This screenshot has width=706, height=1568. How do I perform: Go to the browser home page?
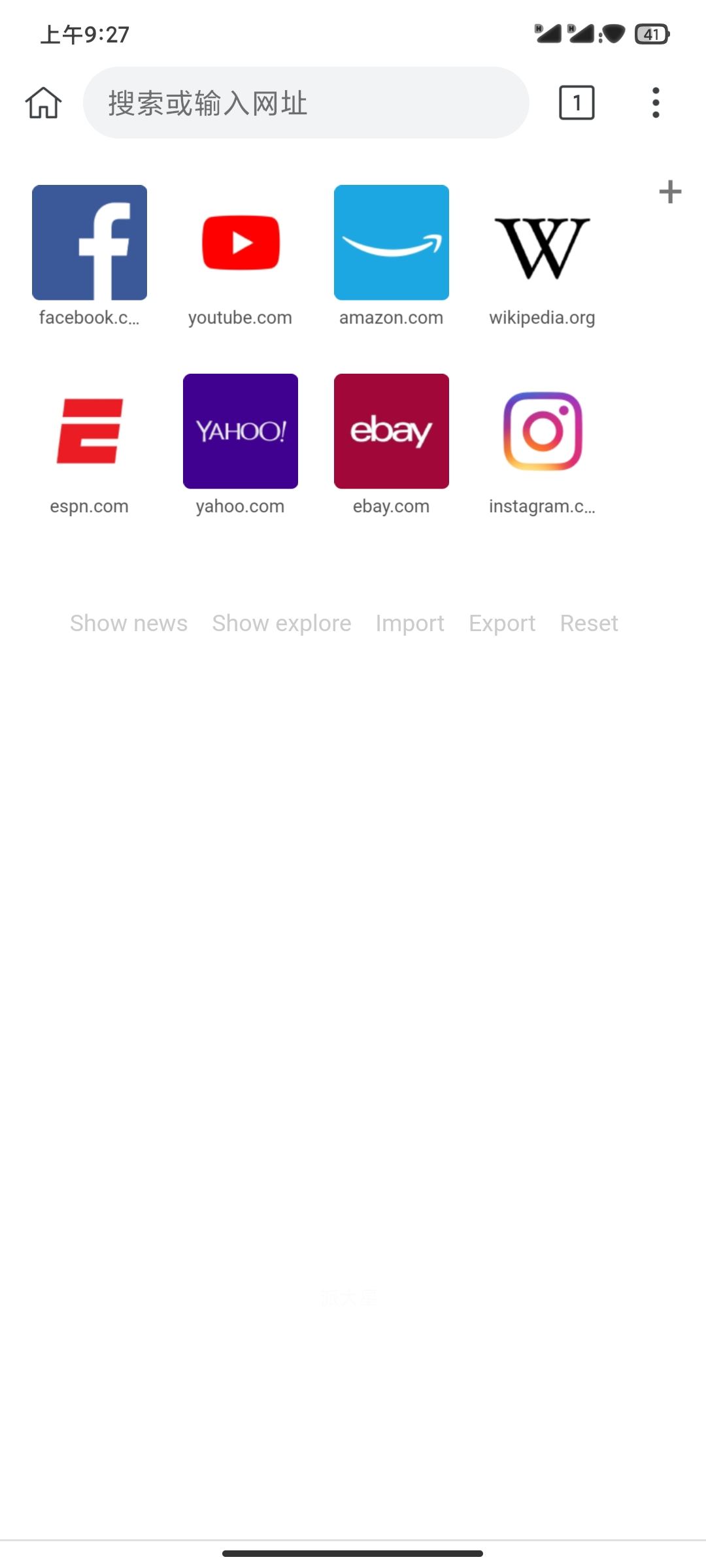44,103
